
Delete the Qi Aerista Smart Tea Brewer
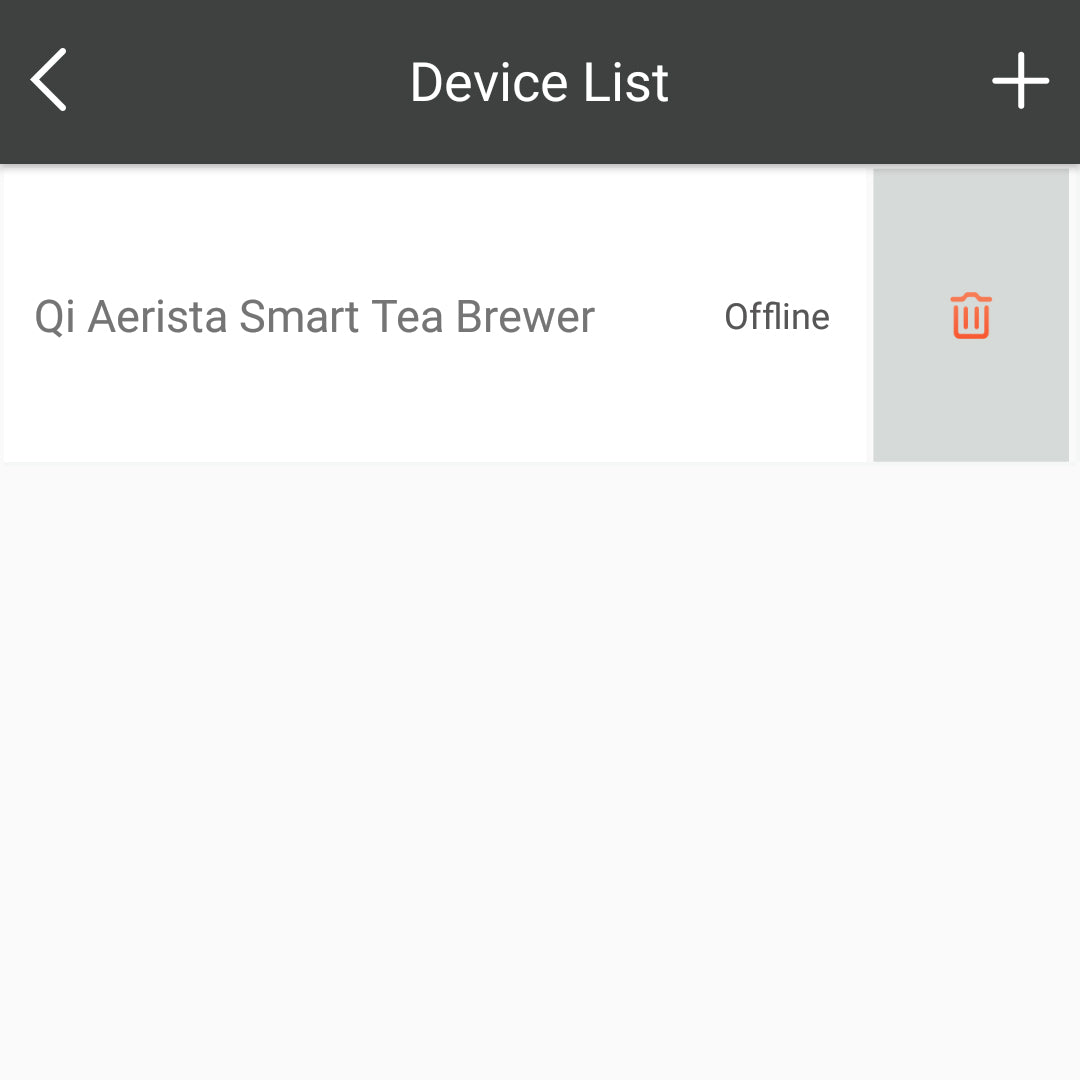[970, 316]
